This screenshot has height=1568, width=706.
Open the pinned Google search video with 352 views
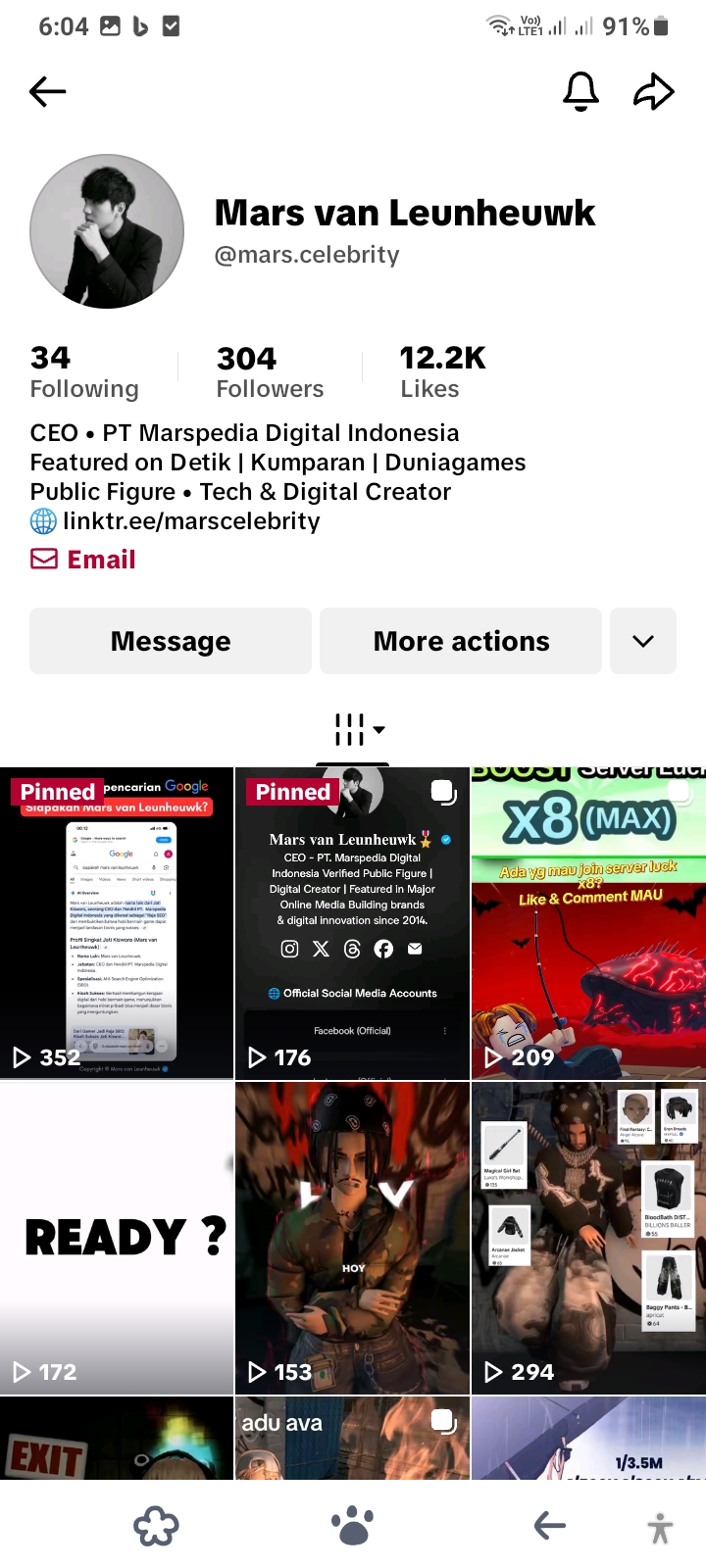pos(117,923)
